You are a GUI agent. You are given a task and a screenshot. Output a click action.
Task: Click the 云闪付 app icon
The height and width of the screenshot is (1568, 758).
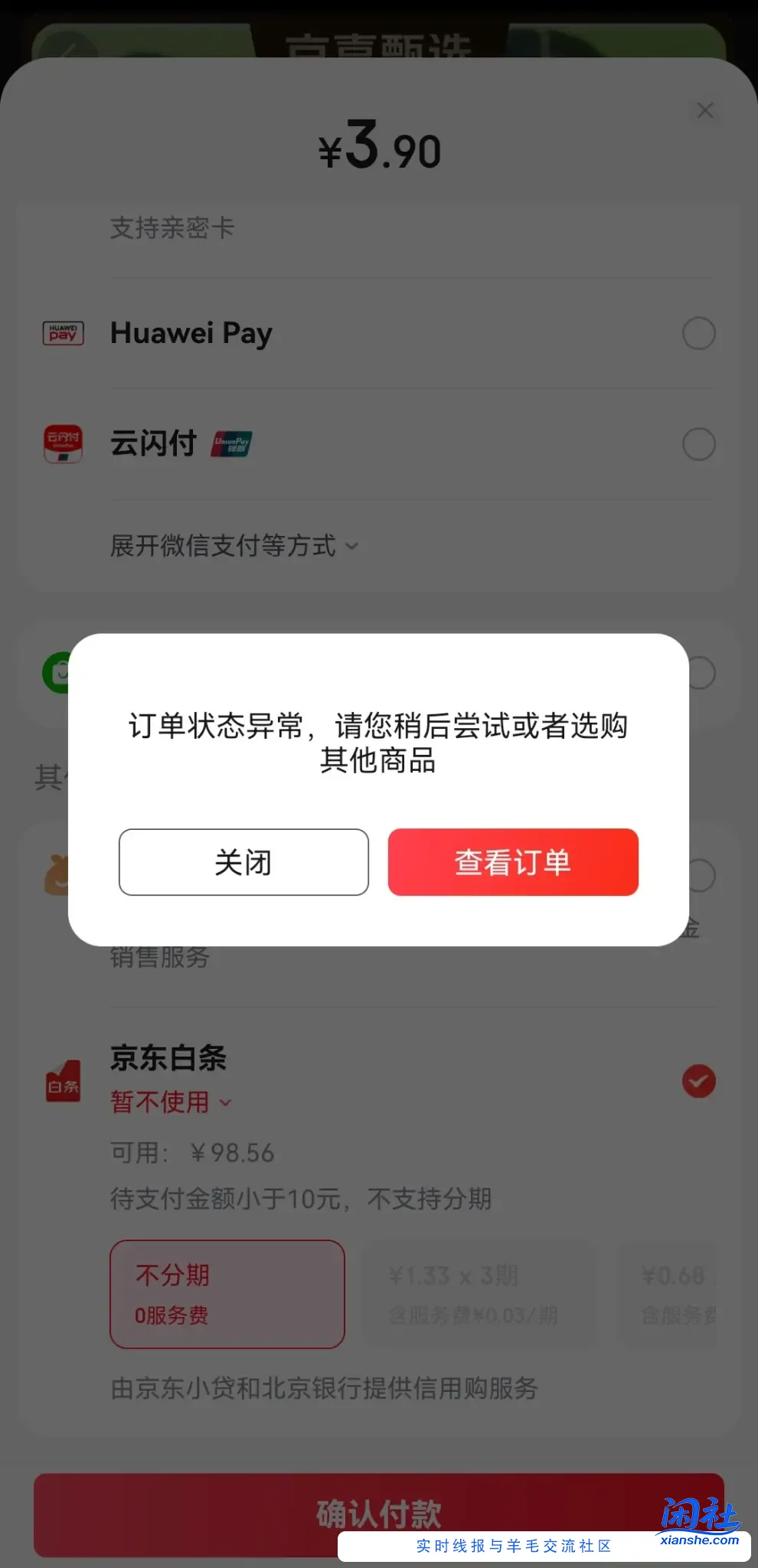point(63,444)
